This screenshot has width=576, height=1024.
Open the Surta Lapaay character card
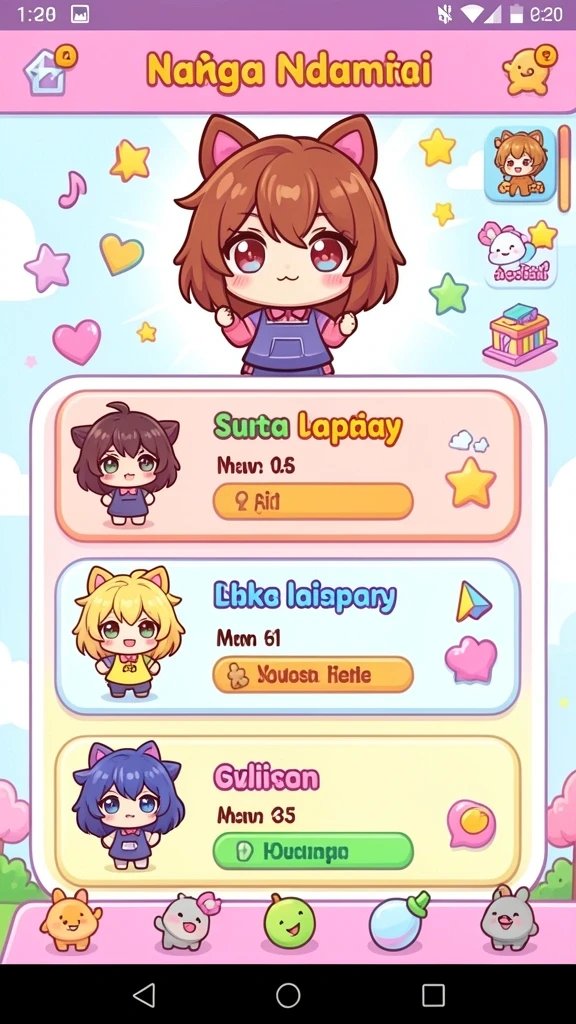288,466
